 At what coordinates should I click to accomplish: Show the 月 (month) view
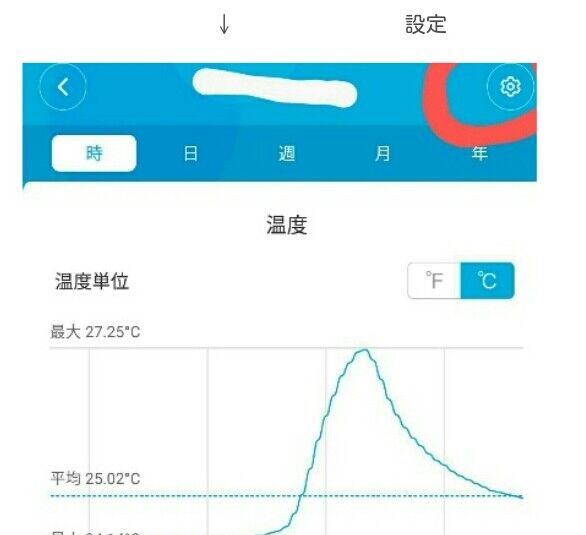point(382,154)
